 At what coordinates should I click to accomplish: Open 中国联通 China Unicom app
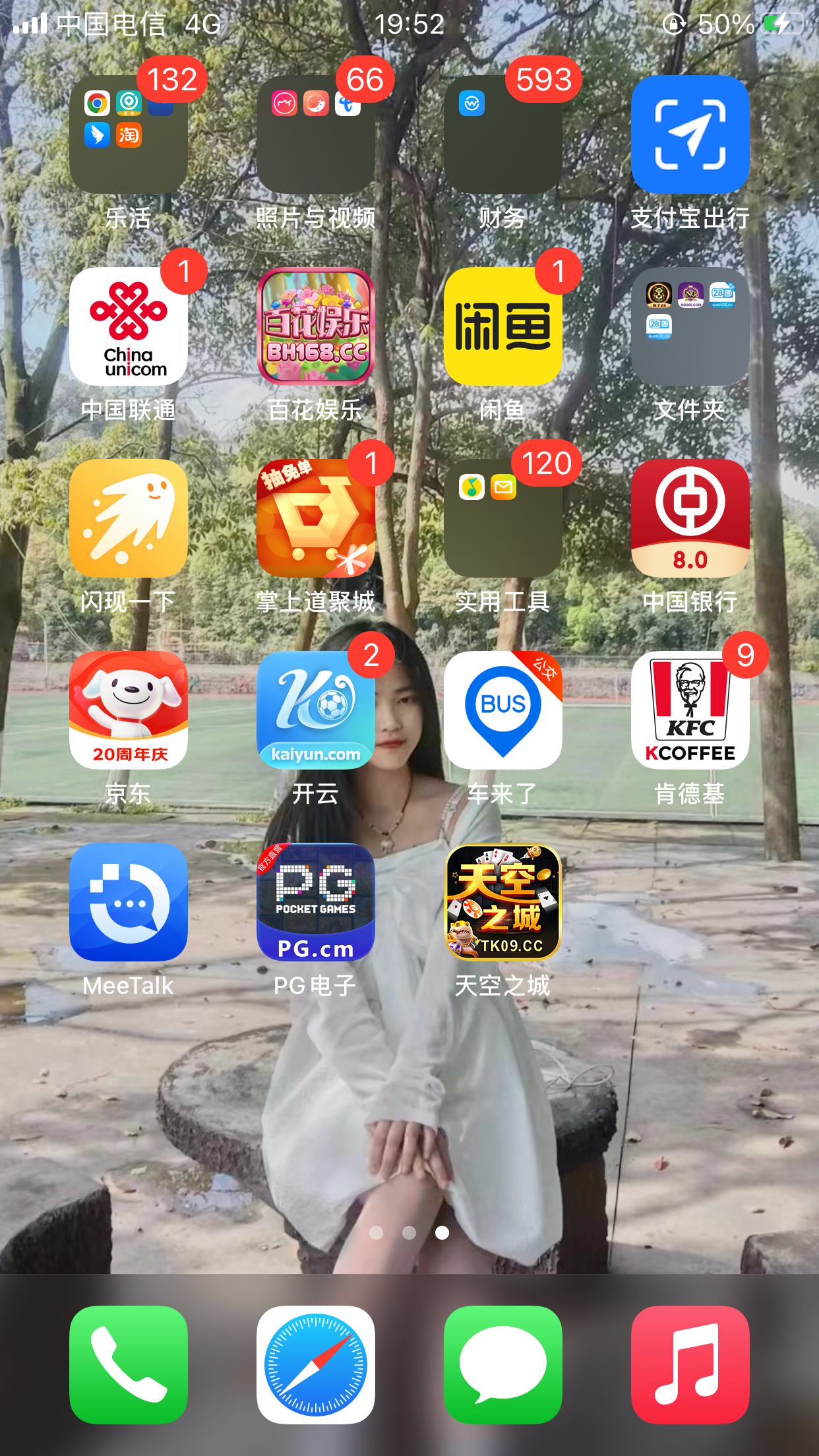coord(129,326)
